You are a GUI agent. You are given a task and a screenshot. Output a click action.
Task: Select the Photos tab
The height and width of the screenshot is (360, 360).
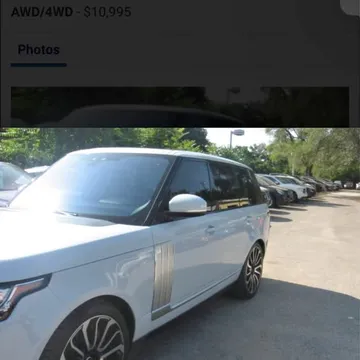point(39,50)
